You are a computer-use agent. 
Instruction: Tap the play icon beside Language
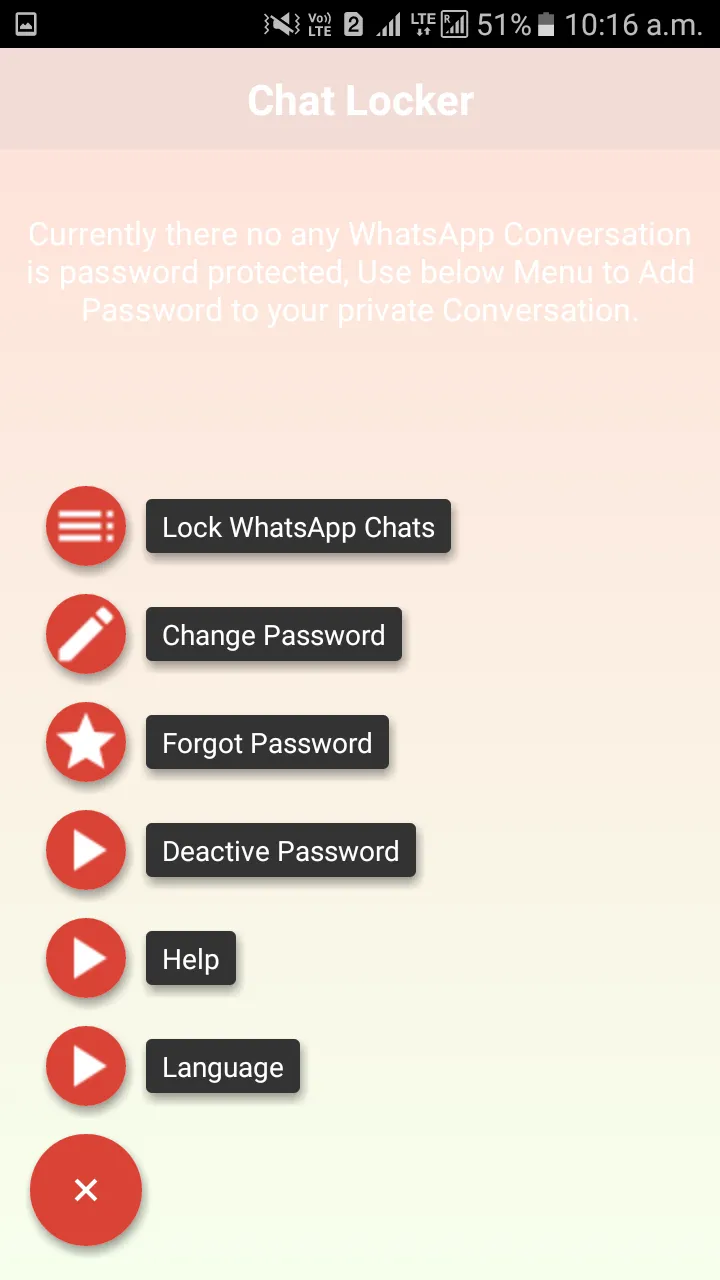pyautogui.click(x=86, y=1066)
